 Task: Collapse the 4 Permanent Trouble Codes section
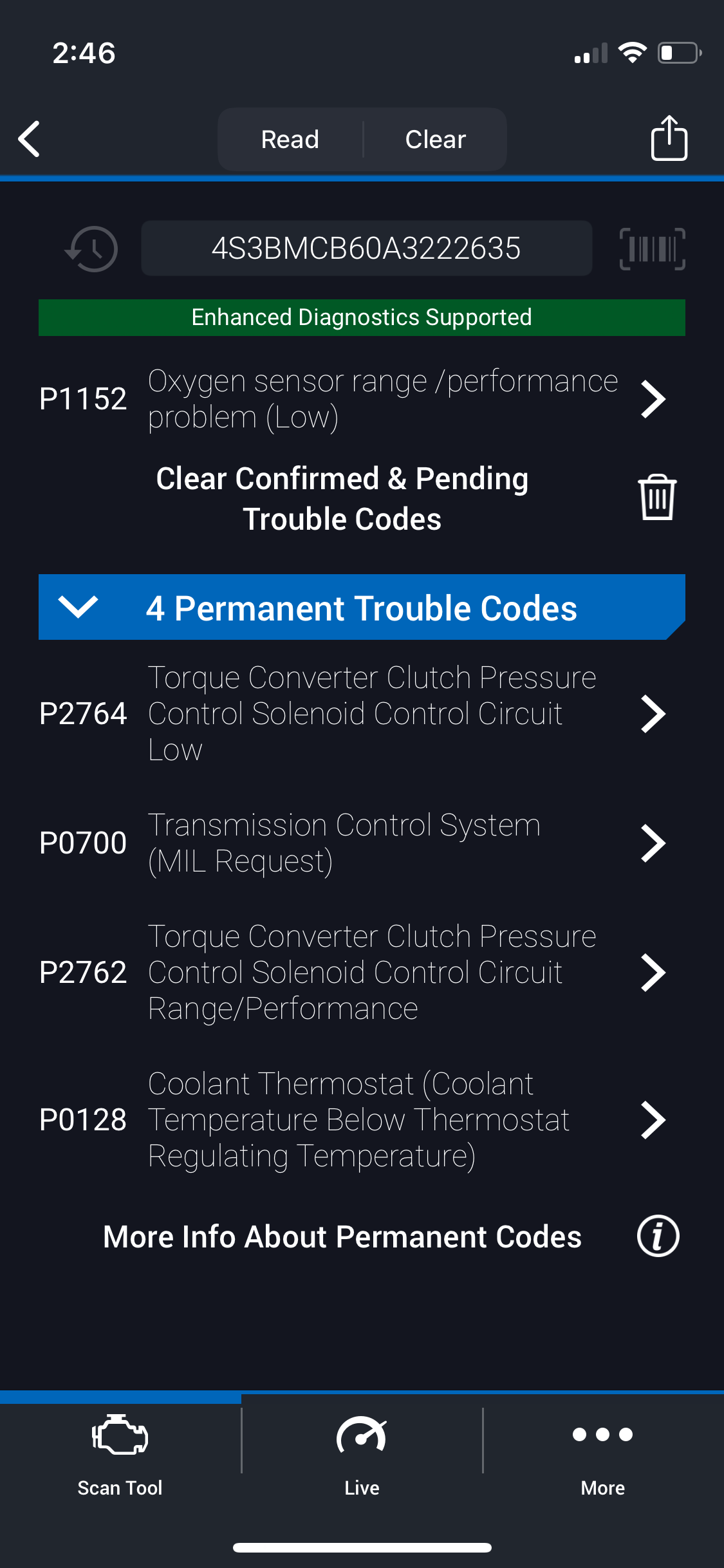point(79,607)
